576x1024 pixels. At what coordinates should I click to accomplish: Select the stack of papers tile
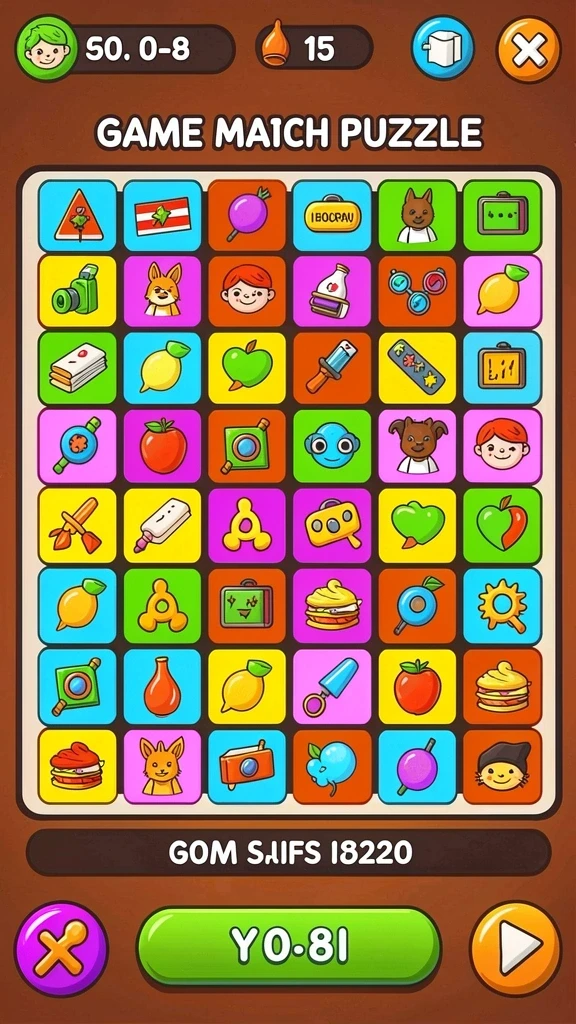(78, 368)
